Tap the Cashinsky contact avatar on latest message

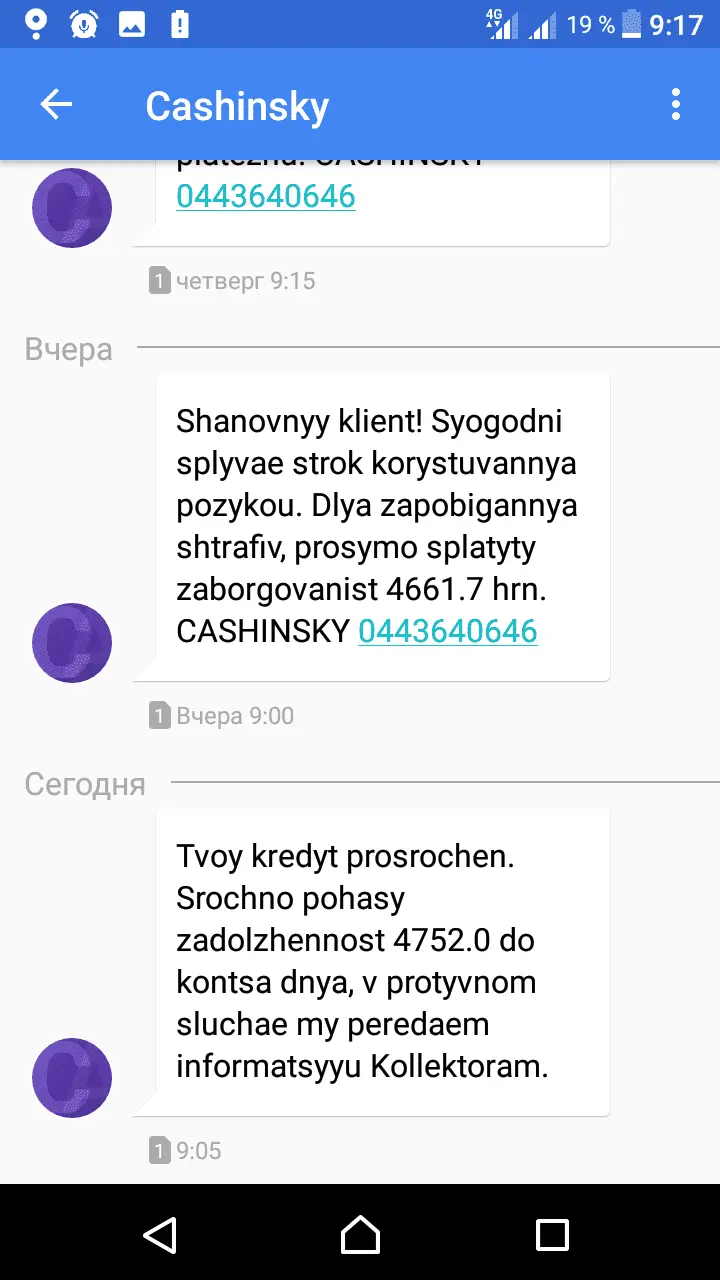point(71,1077)
